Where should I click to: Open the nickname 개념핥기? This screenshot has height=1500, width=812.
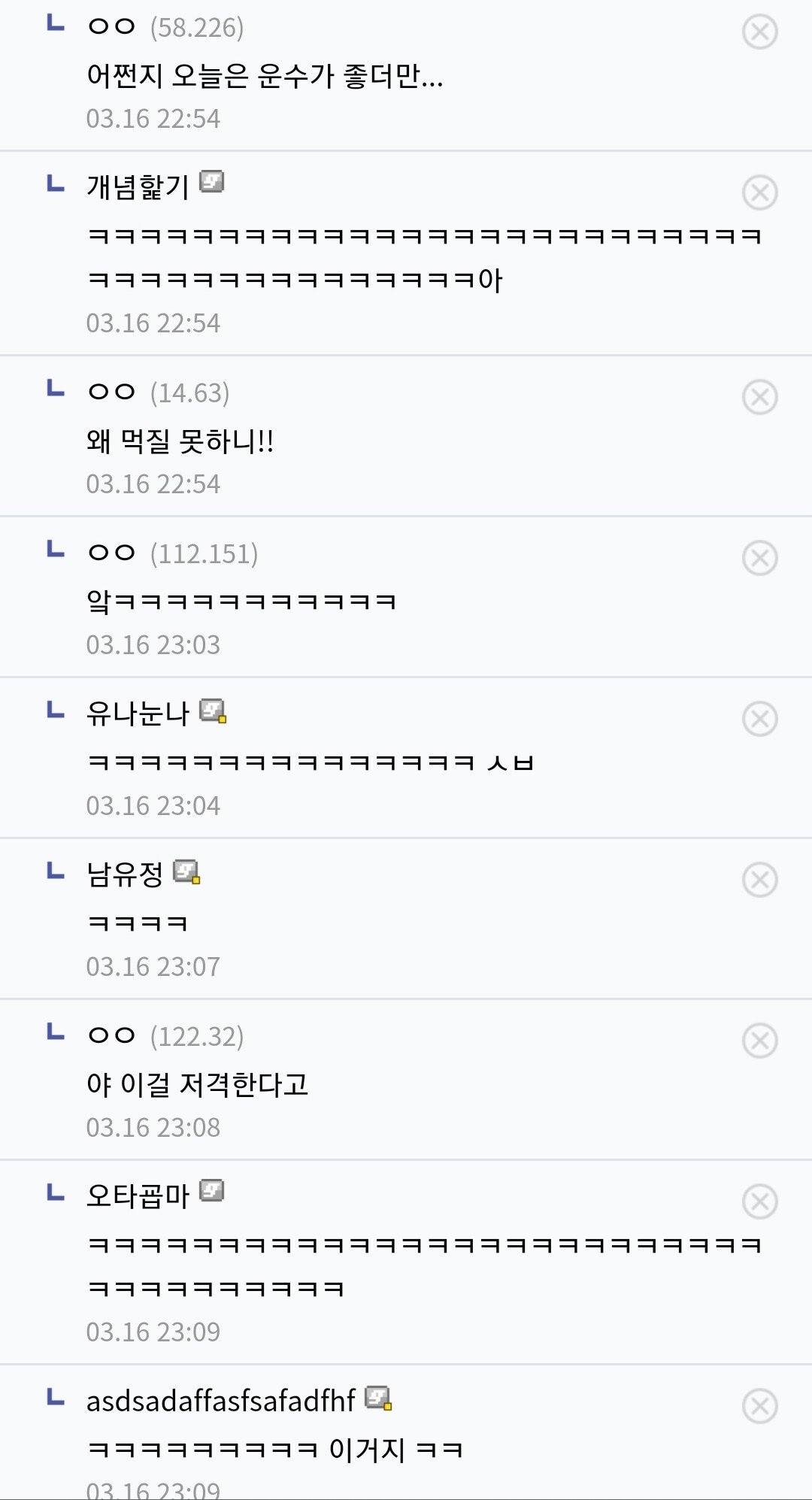click(x=138, y=186)
